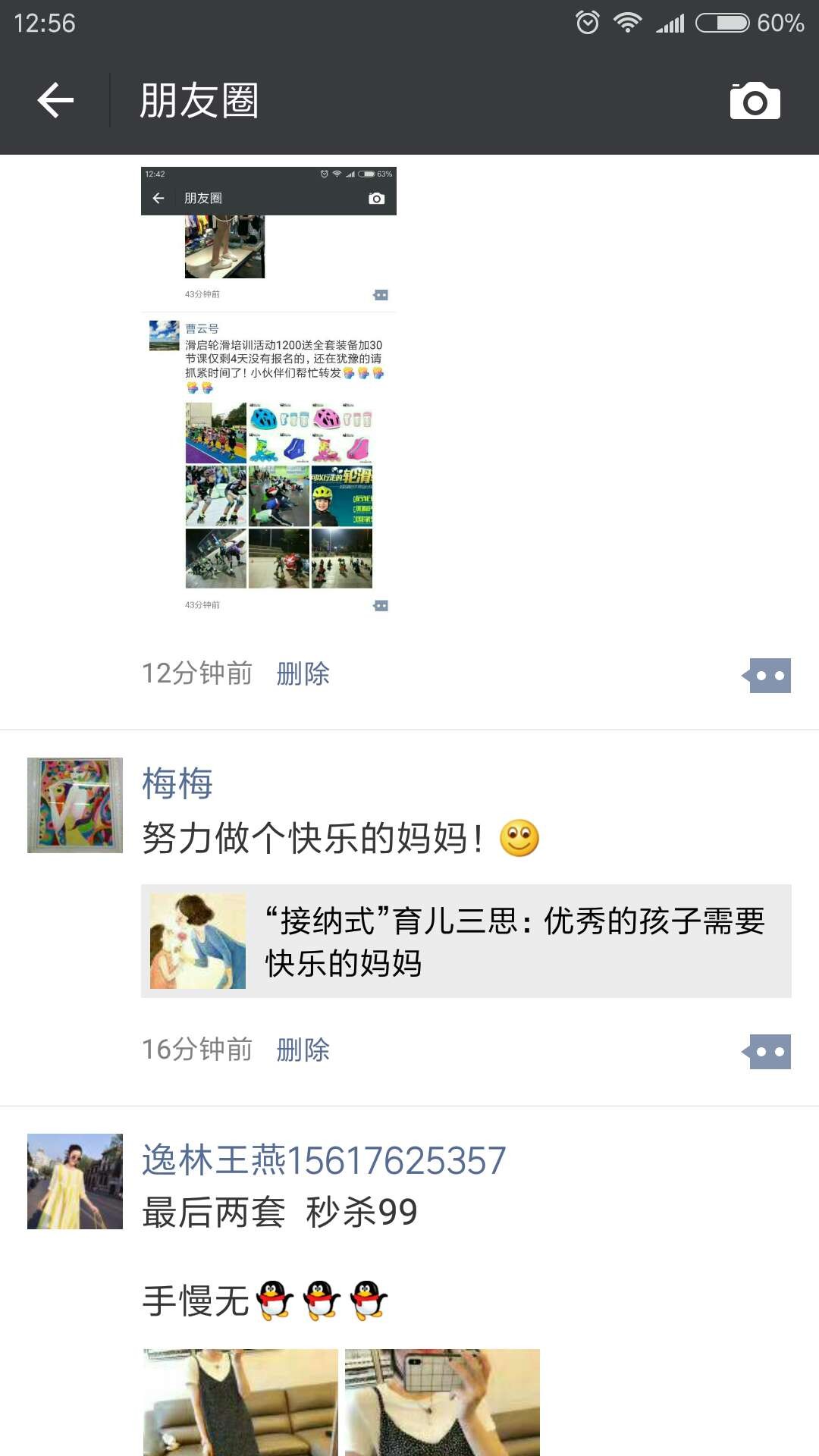Image resolution: width=819 pixels, height=1456 pixels.
Task: View first dress photo from 逸林王燕
Action: [x=240, y=1401]
